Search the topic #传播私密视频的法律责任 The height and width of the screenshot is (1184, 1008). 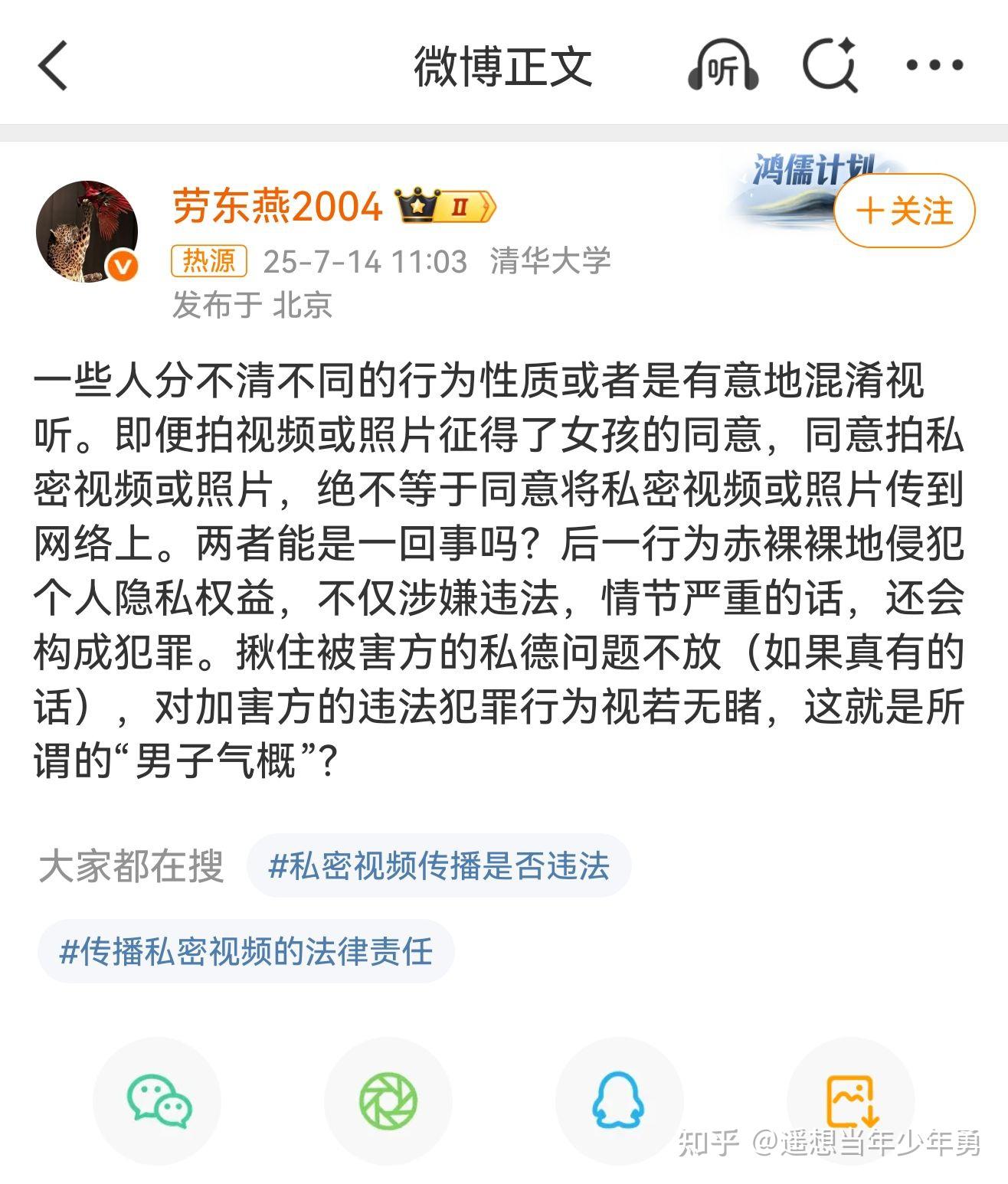(246, 952)
